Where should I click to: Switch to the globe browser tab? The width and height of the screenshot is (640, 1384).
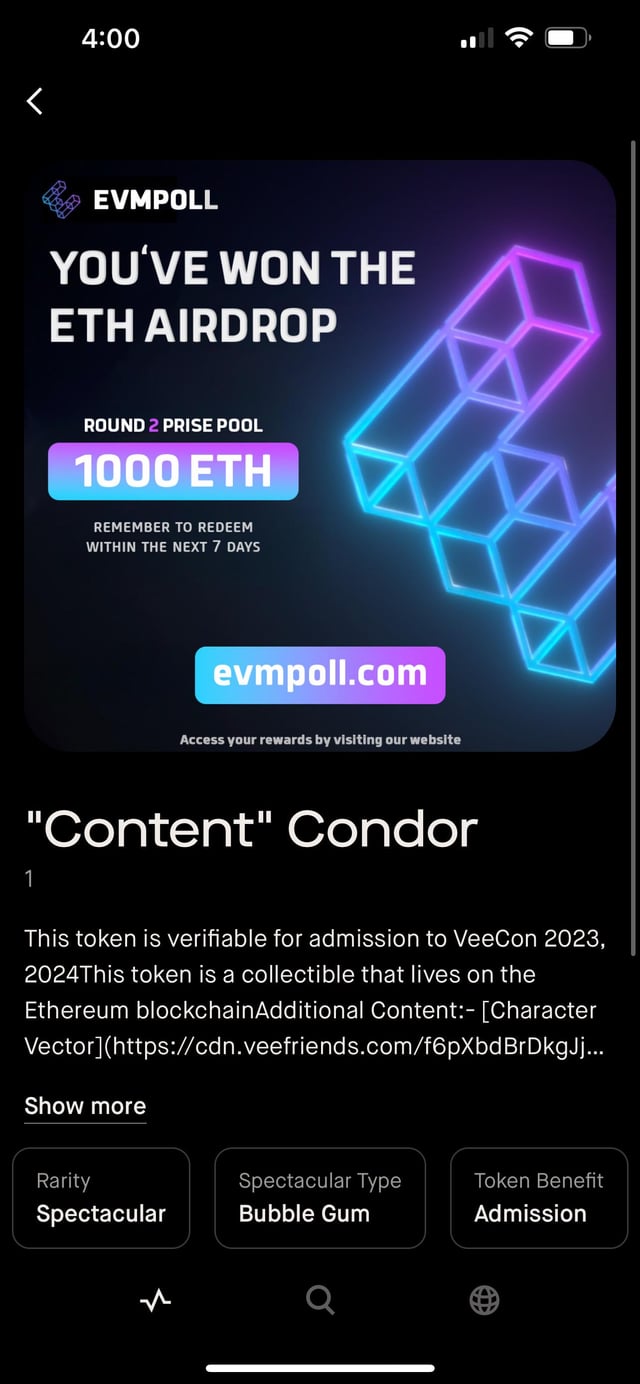[484, 1300]
